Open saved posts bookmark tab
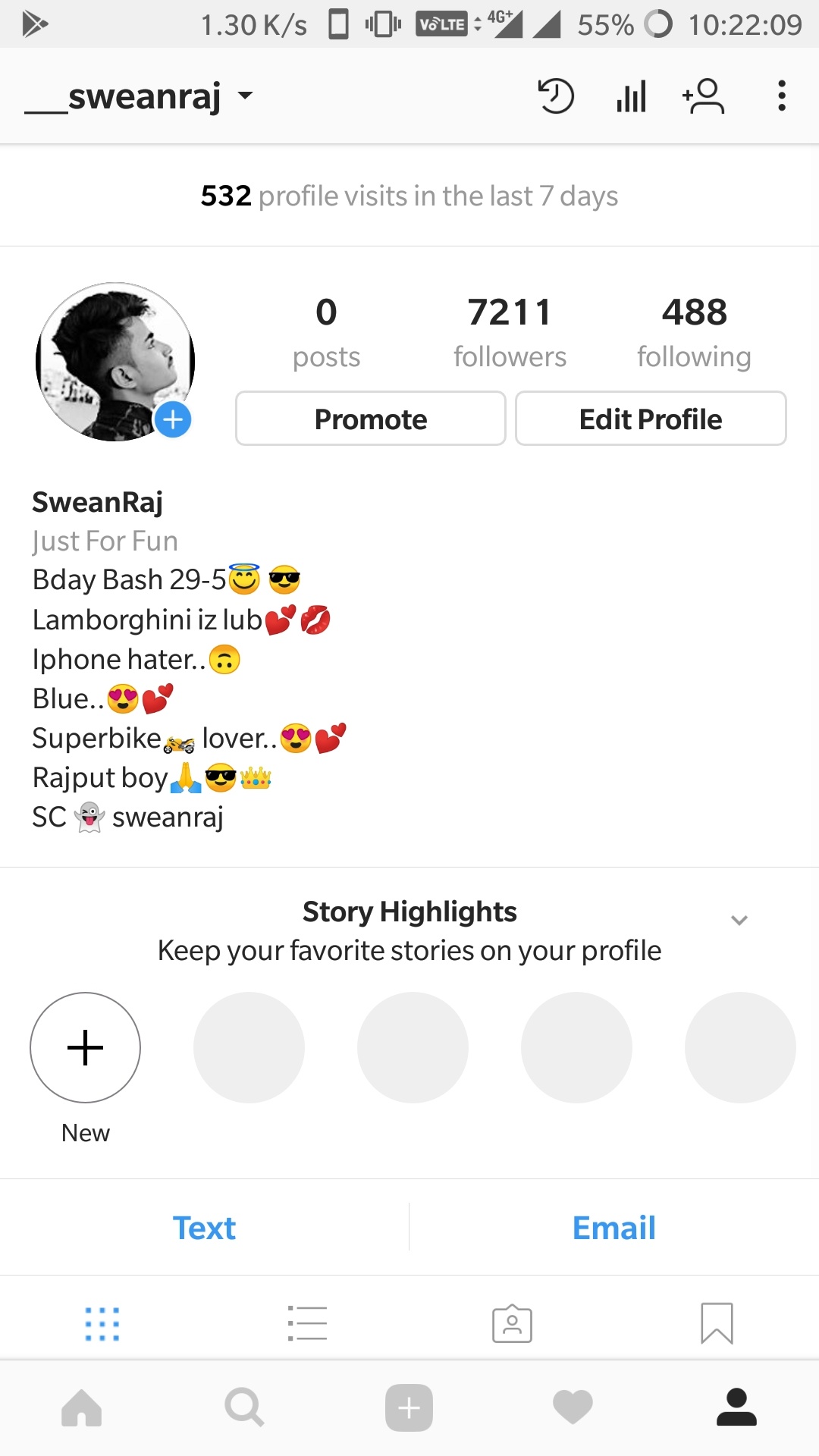The height and width of the screenshot is (1456, 819). tap(717, 1324)
